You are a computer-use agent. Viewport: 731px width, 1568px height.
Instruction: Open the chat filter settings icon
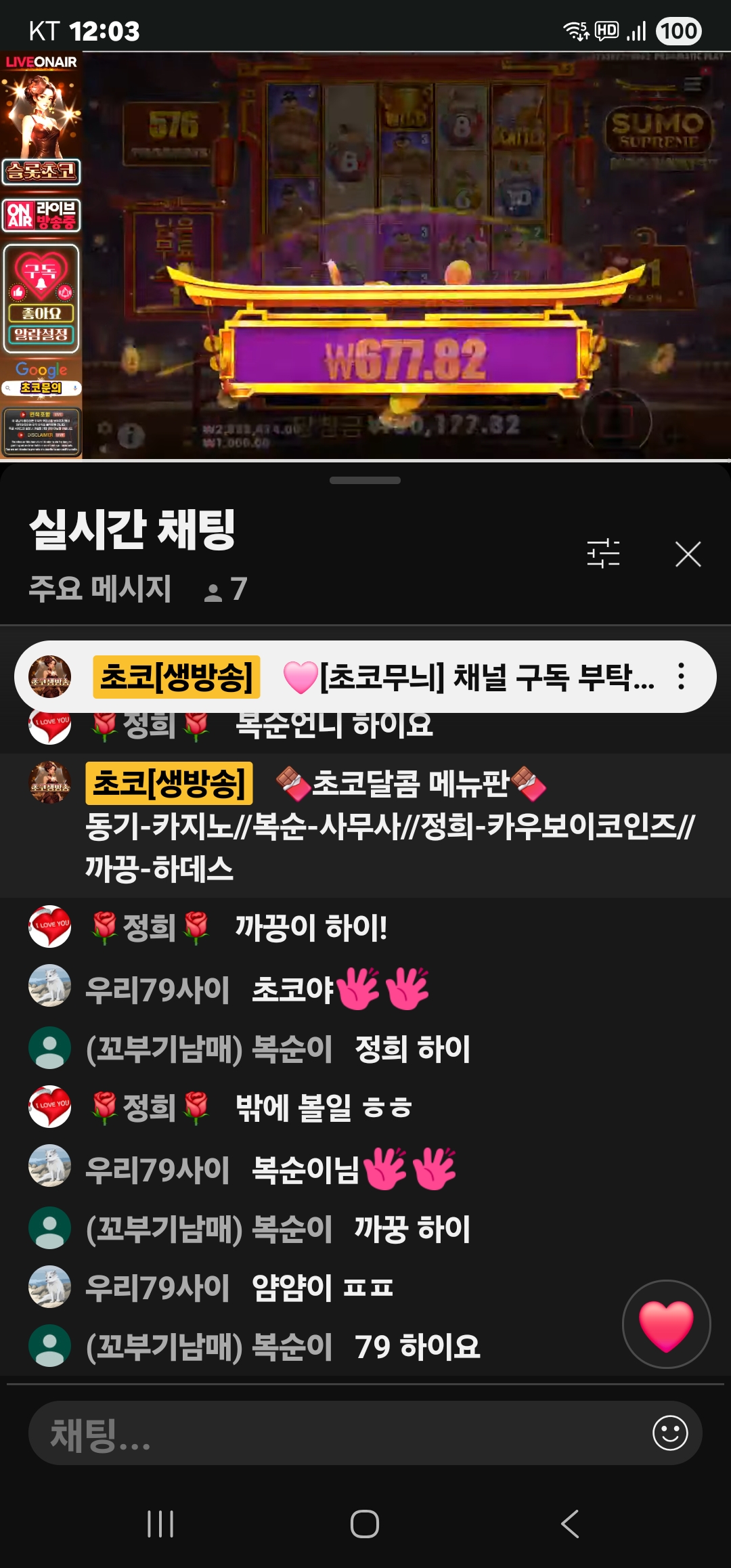[x=603, y=553]
